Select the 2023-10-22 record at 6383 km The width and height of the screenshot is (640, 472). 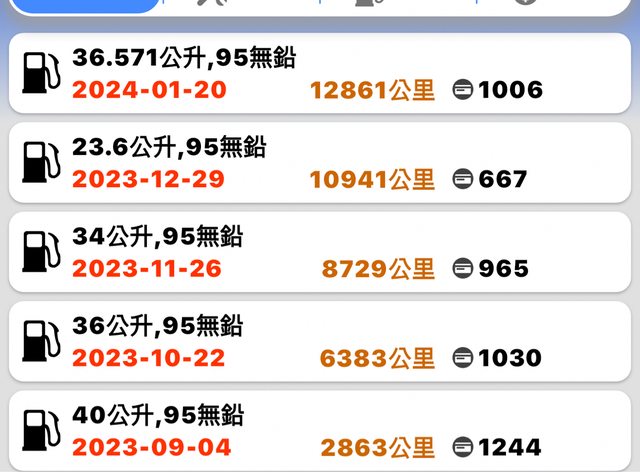[318, 341]
